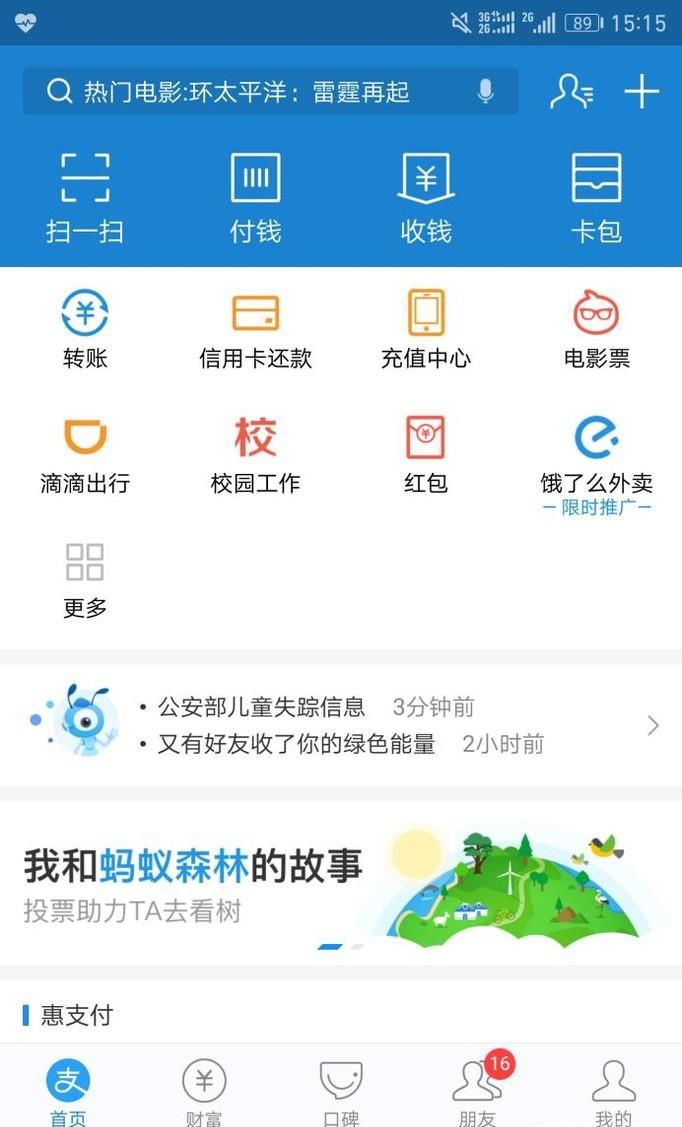Viewport: 682px width, 1127px height.
Task: Open 收钱 to receive money
Action: 426,197
